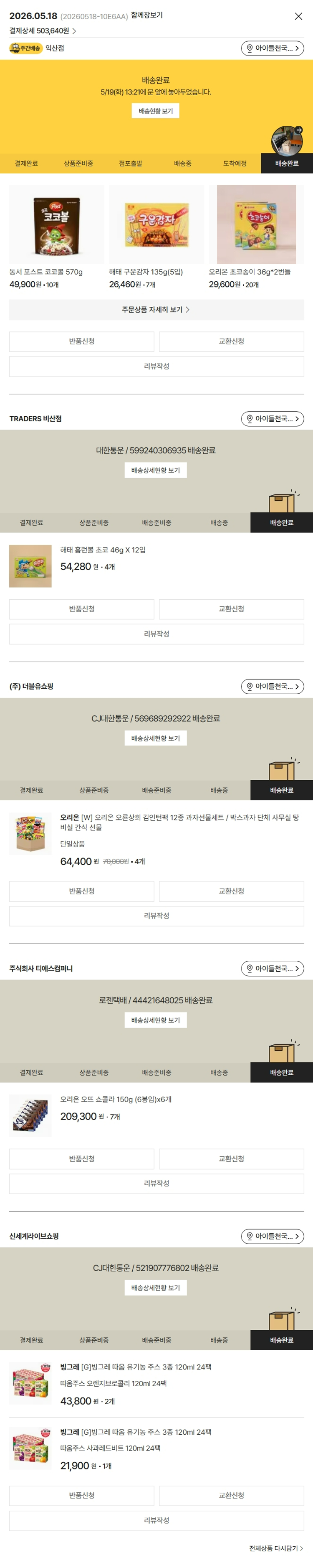This screenshot has width=313, height=1568.
Task: Open 빙그레 따옴주스 오렌지브로콜리 item
Action: coord(113,1384)
